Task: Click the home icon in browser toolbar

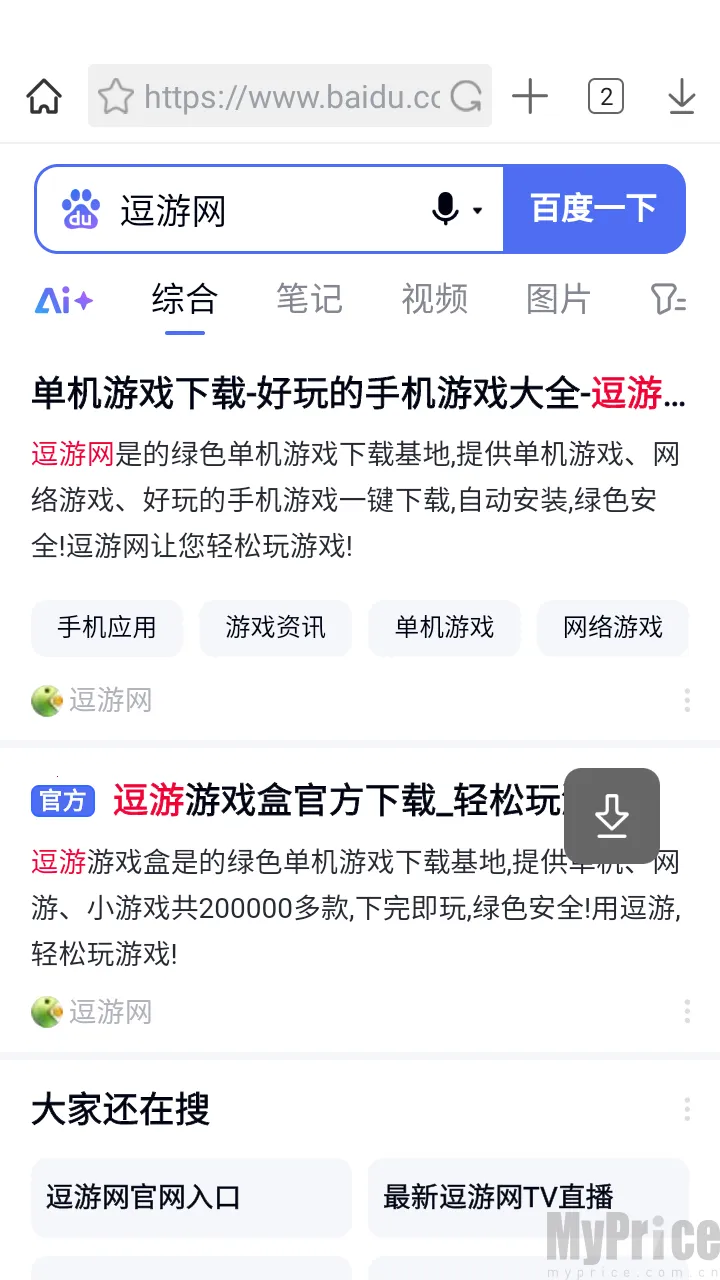Action: [42, 96]
